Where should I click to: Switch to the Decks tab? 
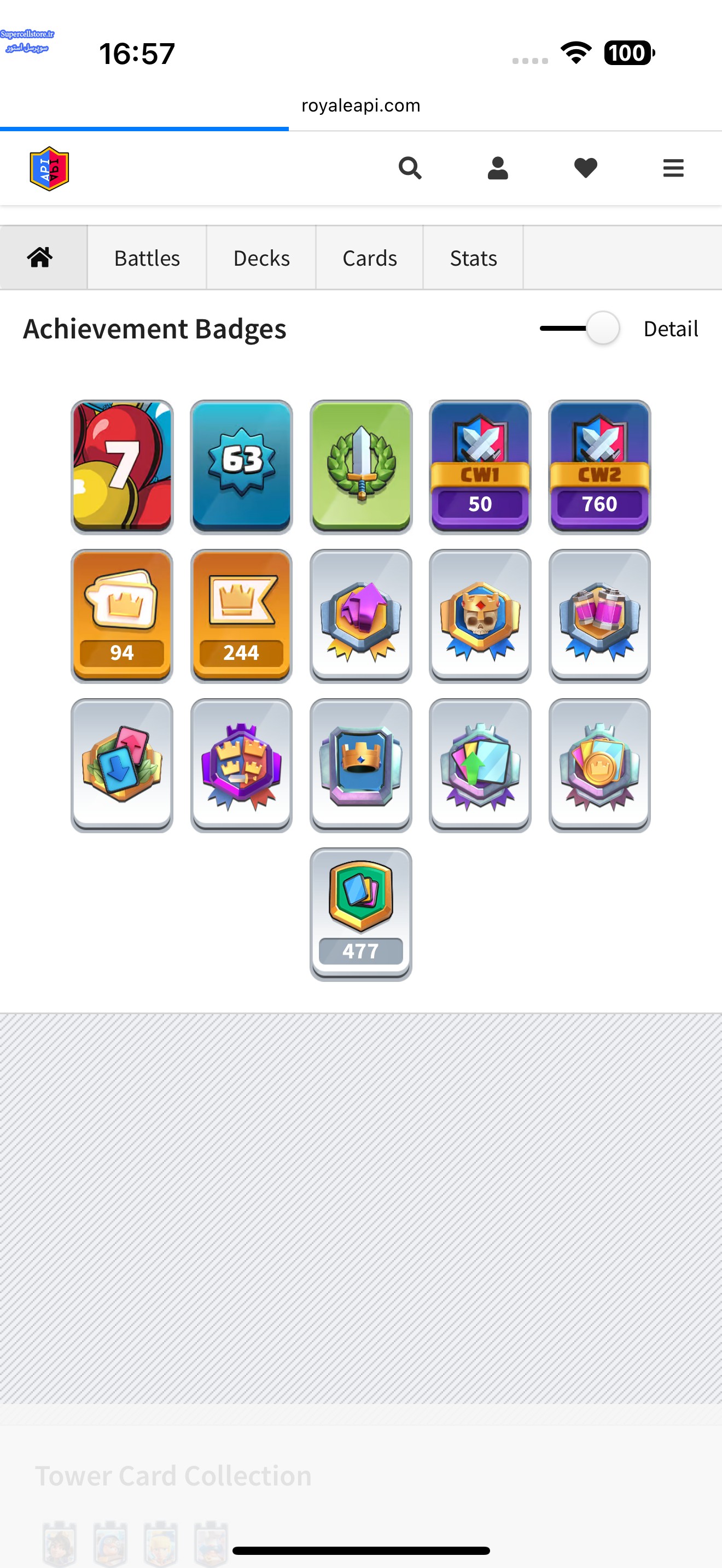pyautogui.click(x=261, y=258)
